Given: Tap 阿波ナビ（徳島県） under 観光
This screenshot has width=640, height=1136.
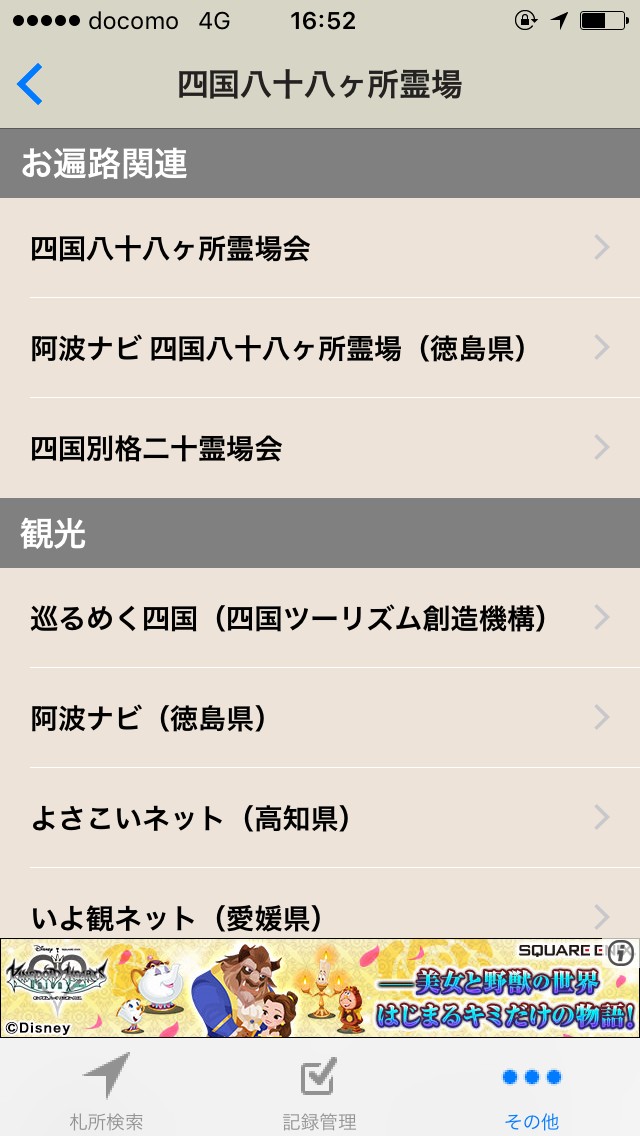Looking at the screenshot, I should pos(320,718).
